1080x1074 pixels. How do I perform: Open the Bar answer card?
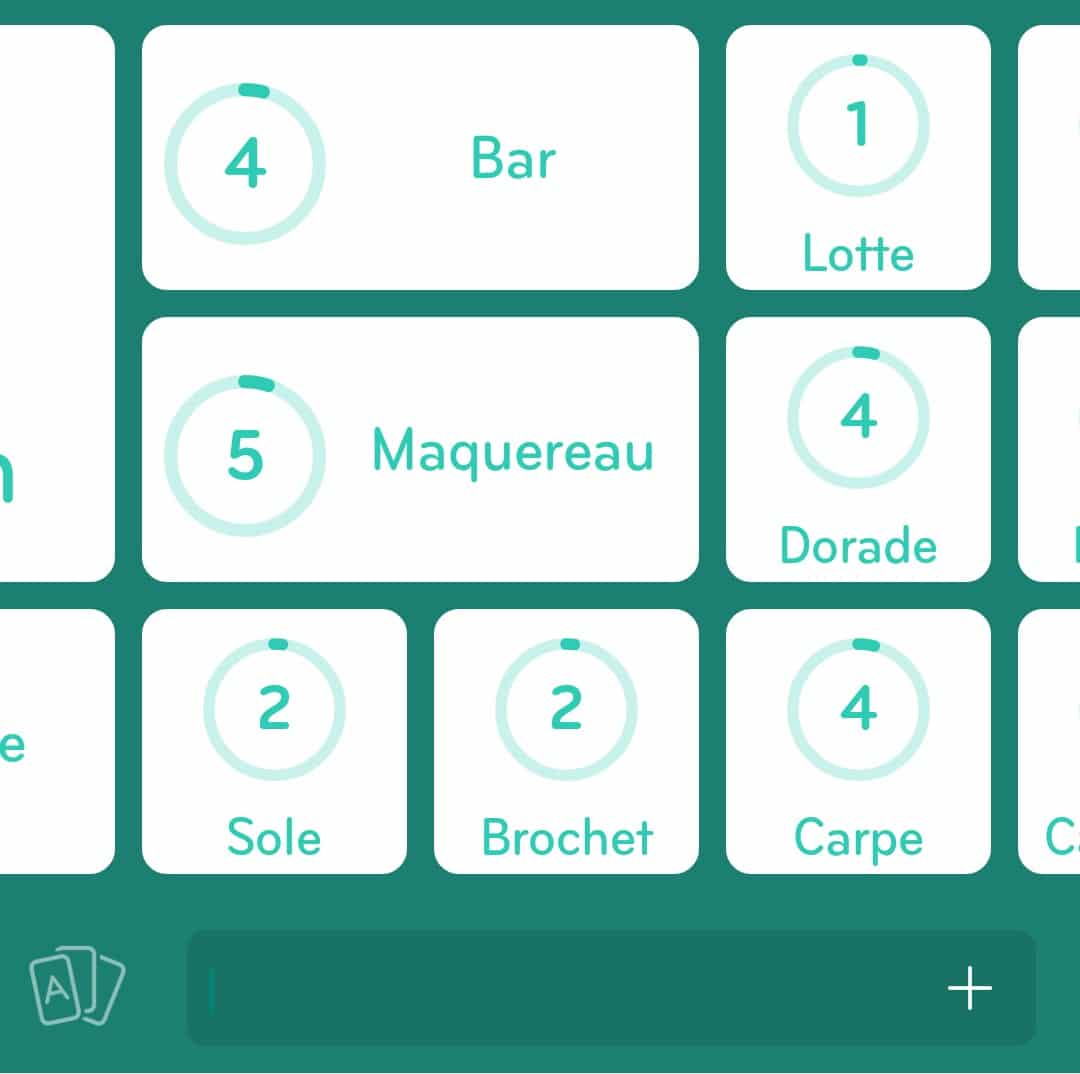click(420, 158)
